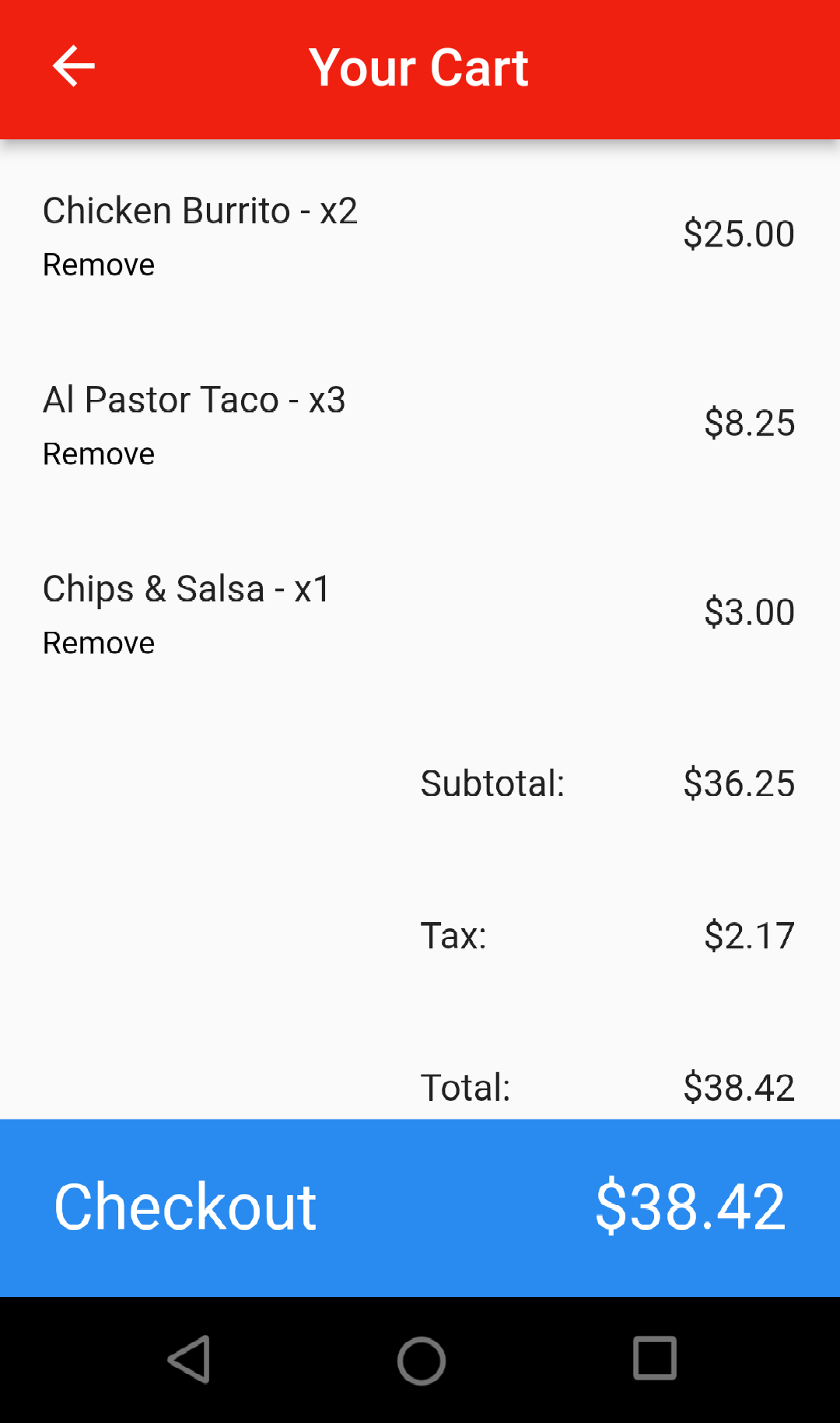The image size is (840, 1423).
Task: Remove Chips & Salsa from cart
Action: 99,643
